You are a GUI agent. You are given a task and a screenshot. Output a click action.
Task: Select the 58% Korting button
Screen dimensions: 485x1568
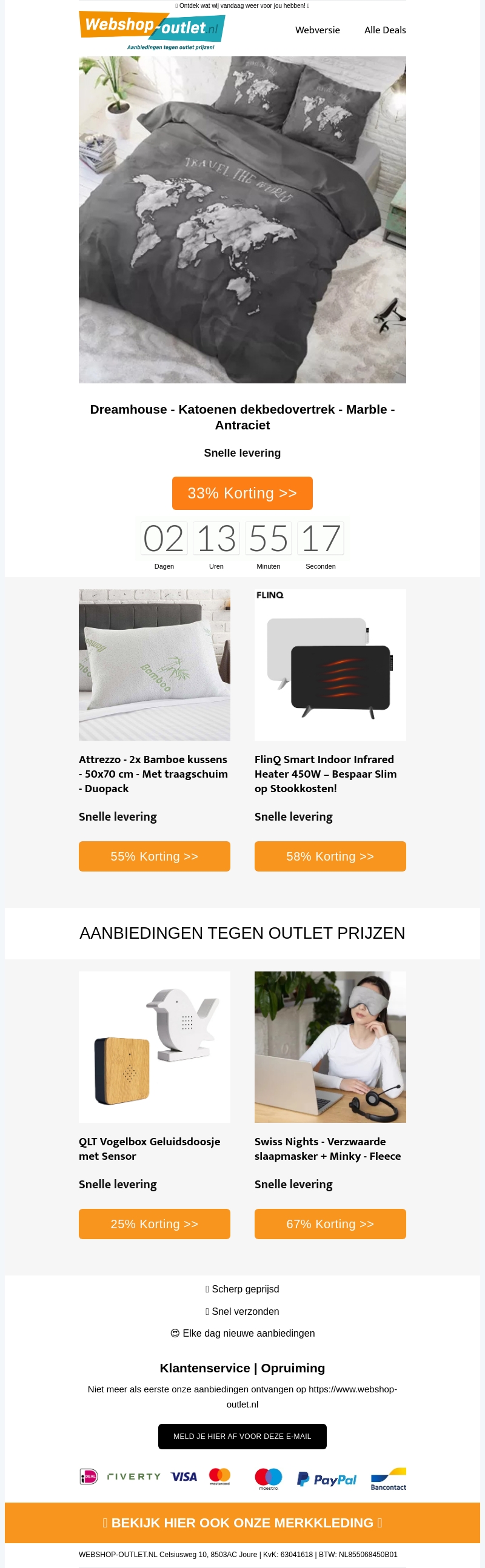click(x=330, y=856)
